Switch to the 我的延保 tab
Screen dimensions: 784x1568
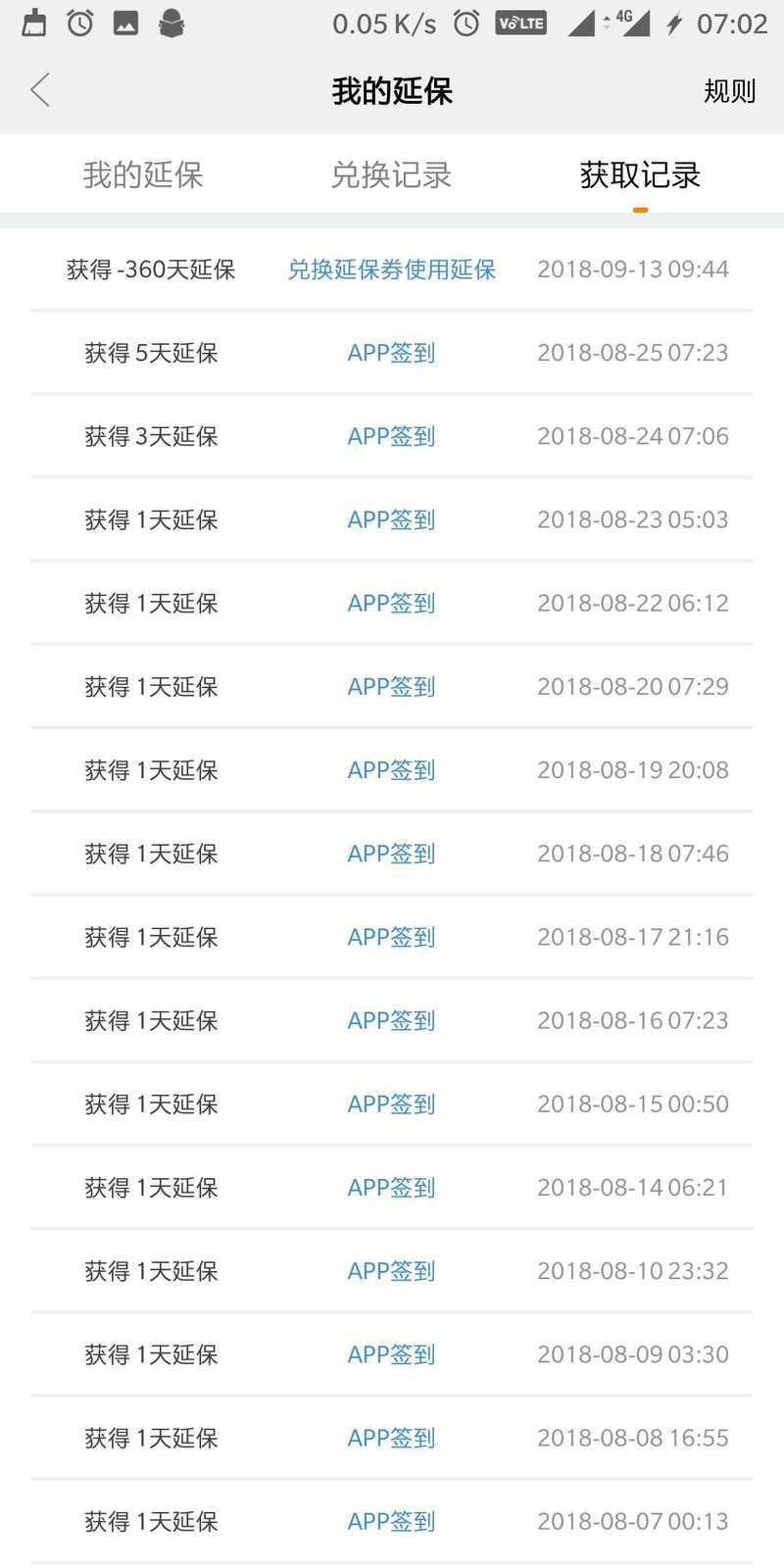143,175
